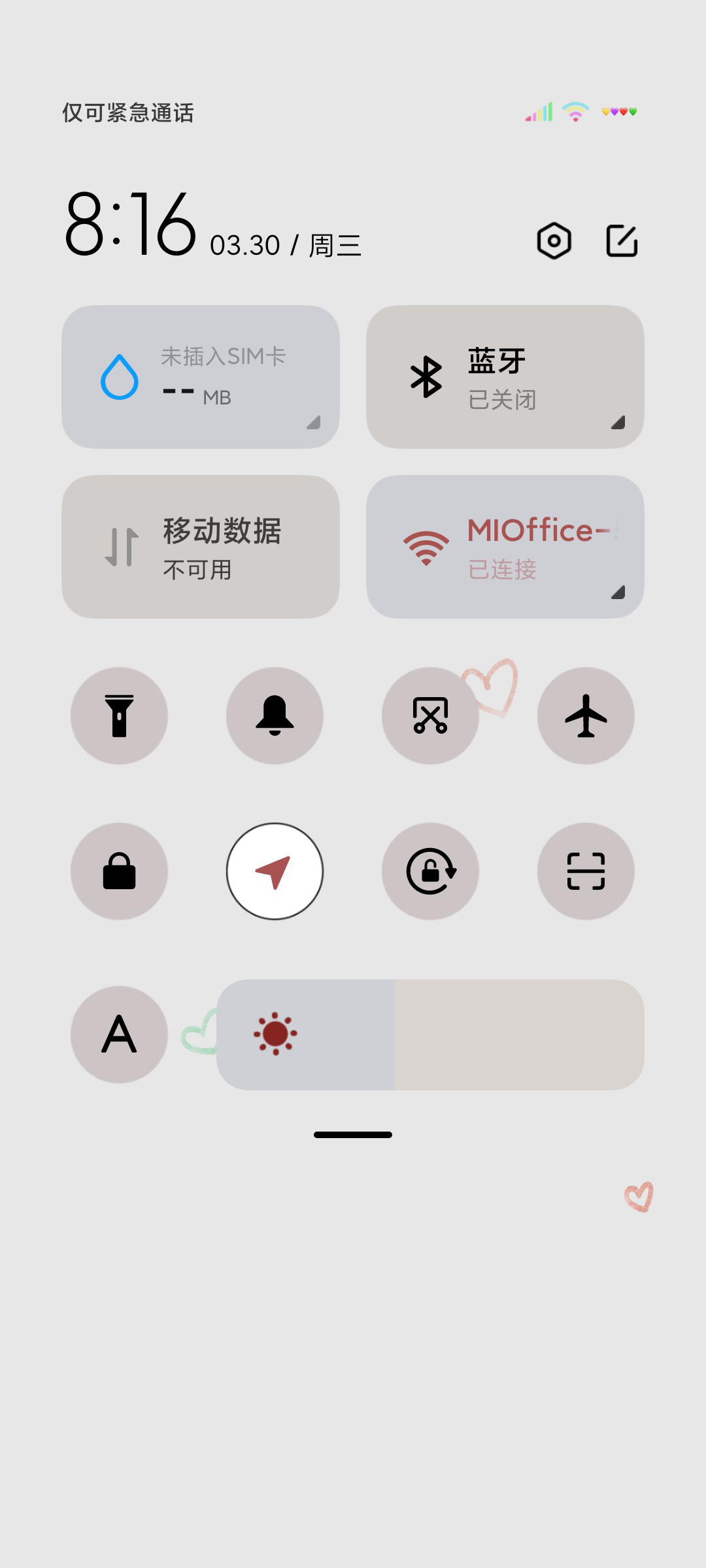706x1568 pixels.
Task: Open the data usage card (未插入SIM卡)
Action: pos(201,377)
